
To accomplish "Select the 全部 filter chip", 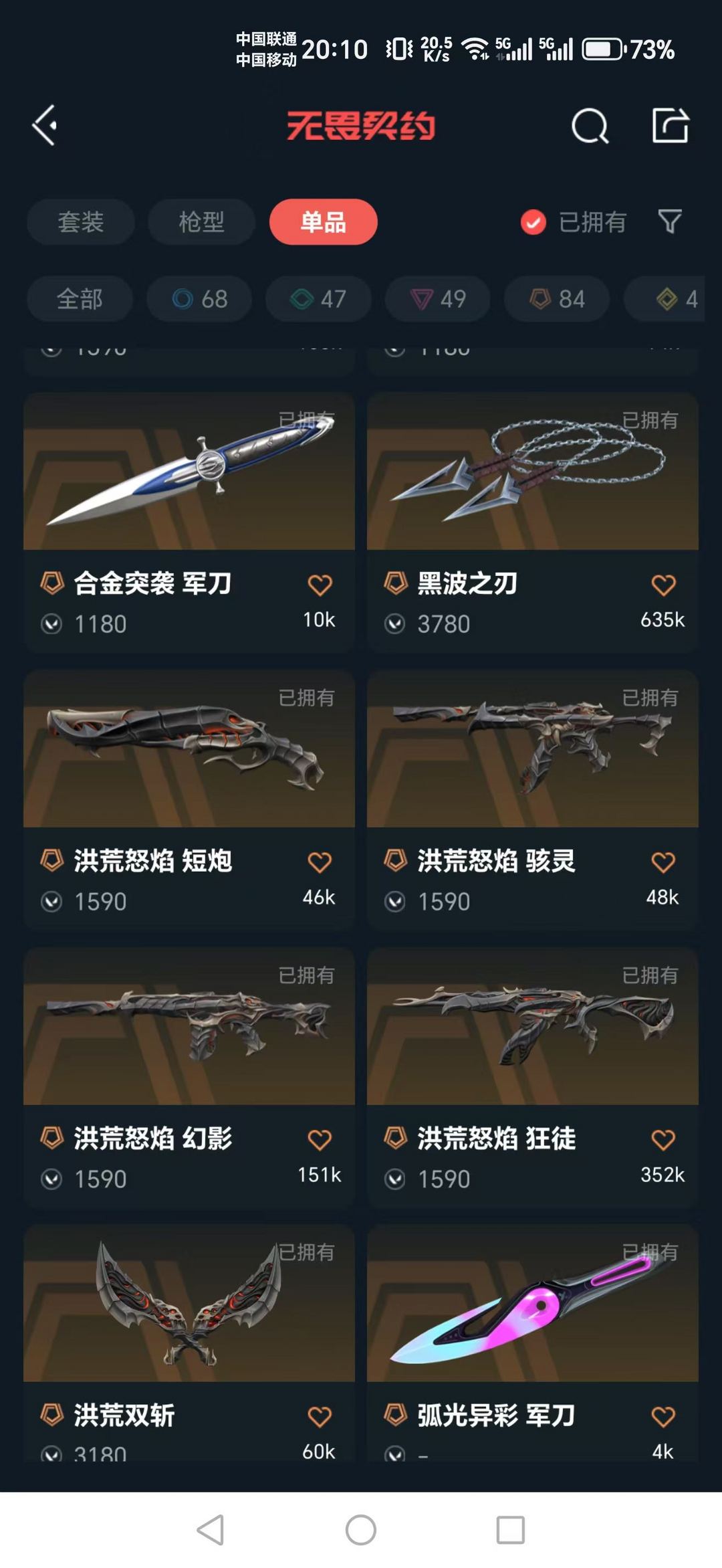I will pos(80,298).
